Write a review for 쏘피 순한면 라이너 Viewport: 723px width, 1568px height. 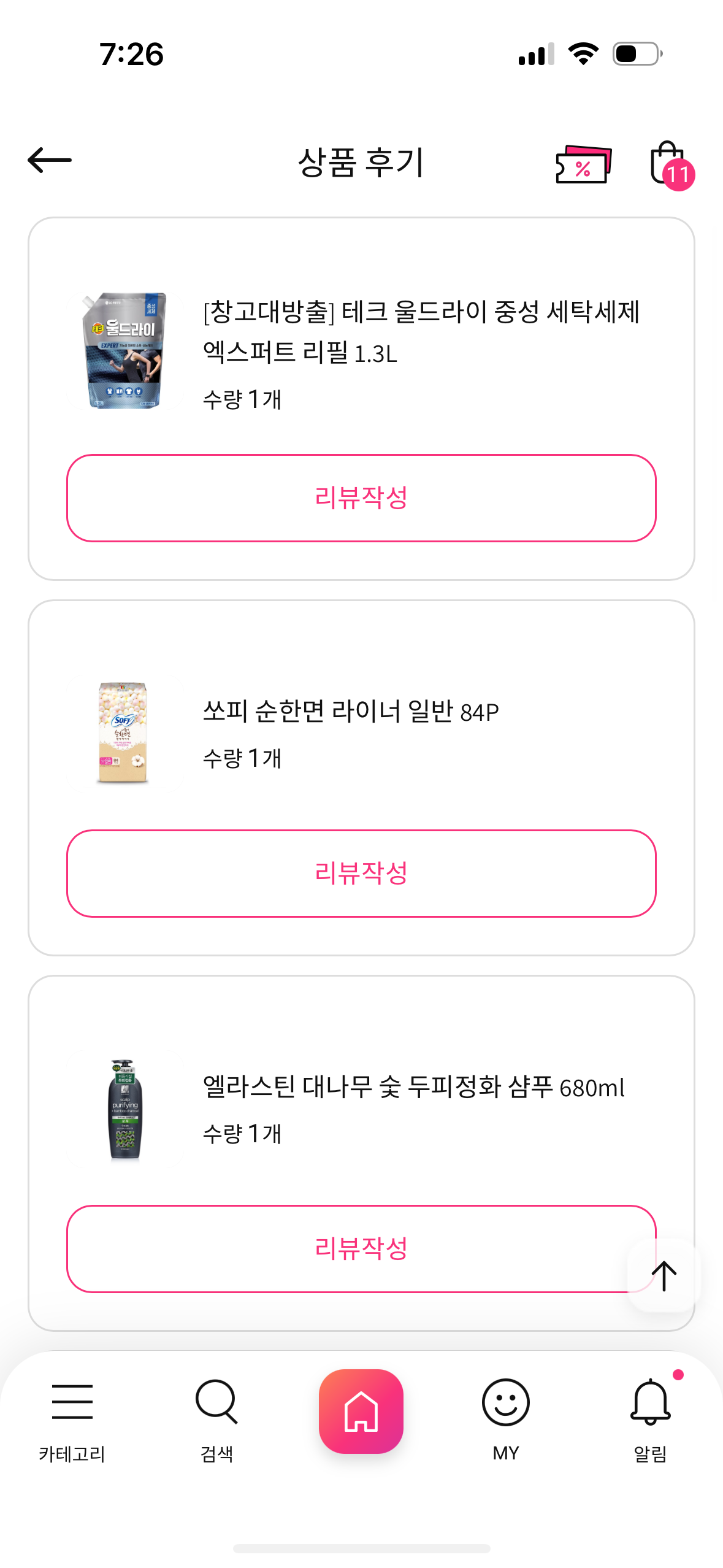tap(361, 873)
